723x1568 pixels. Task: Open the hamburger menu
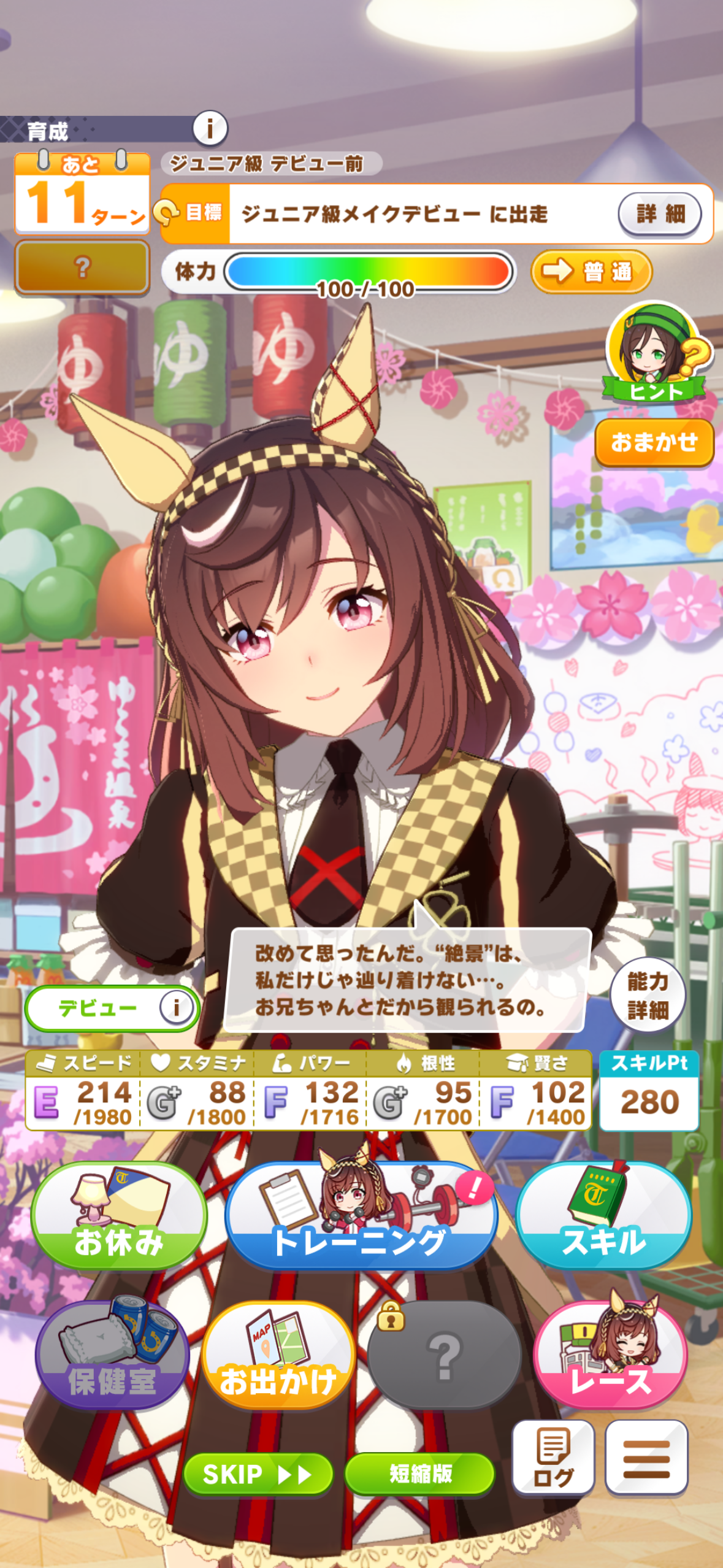click(646, 1458)
